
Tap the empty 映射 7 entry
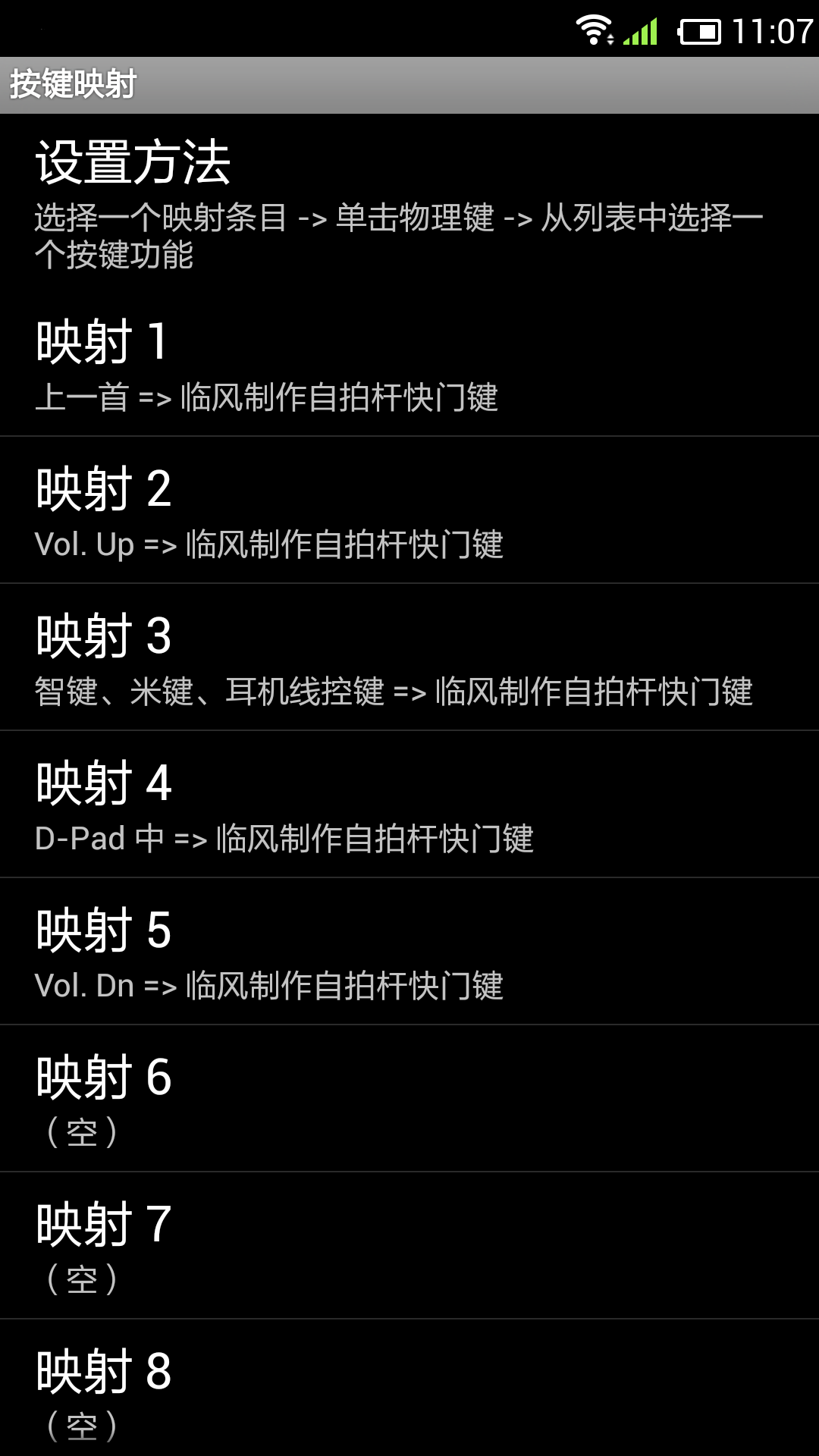click(409, 1244)
